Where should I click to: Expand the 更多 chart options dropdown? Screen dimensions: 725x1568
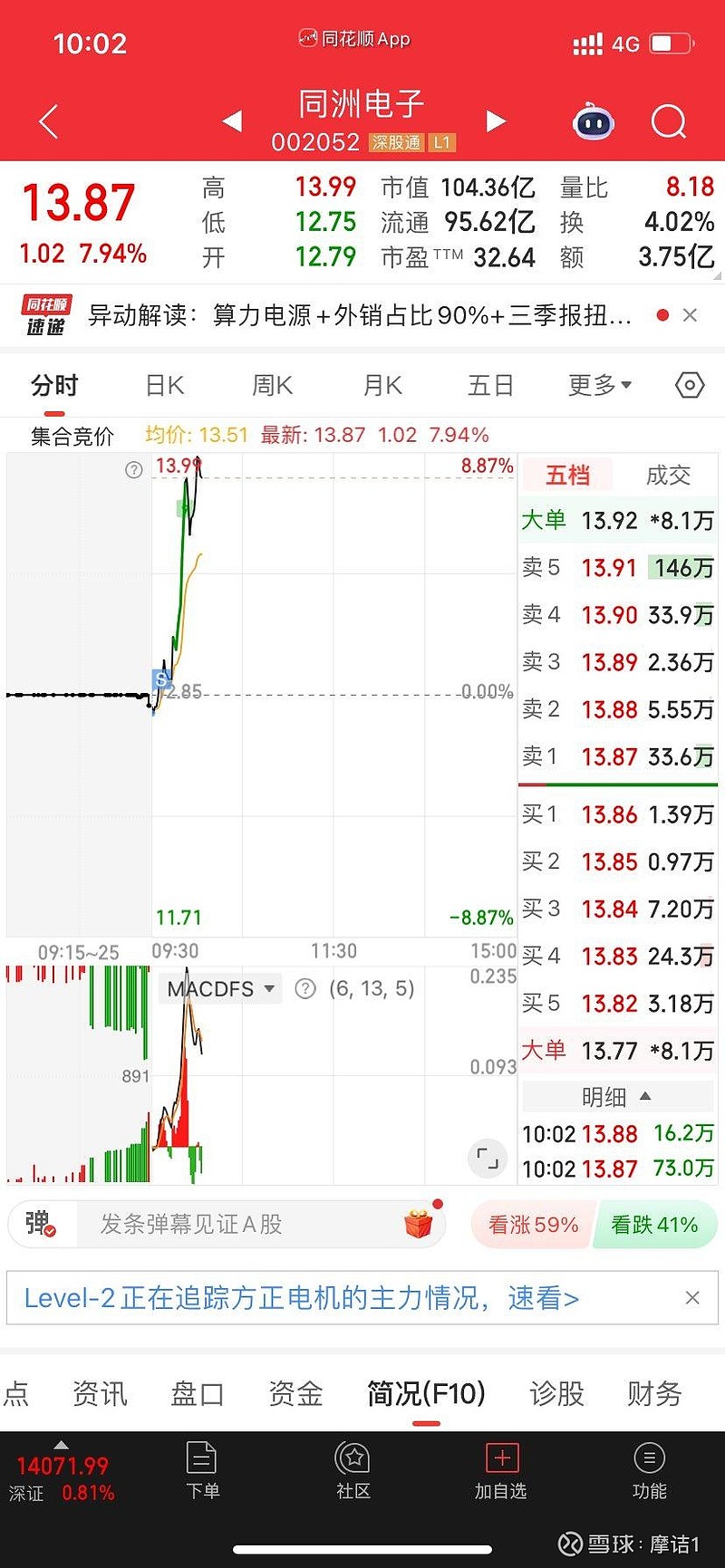(599, 386)
